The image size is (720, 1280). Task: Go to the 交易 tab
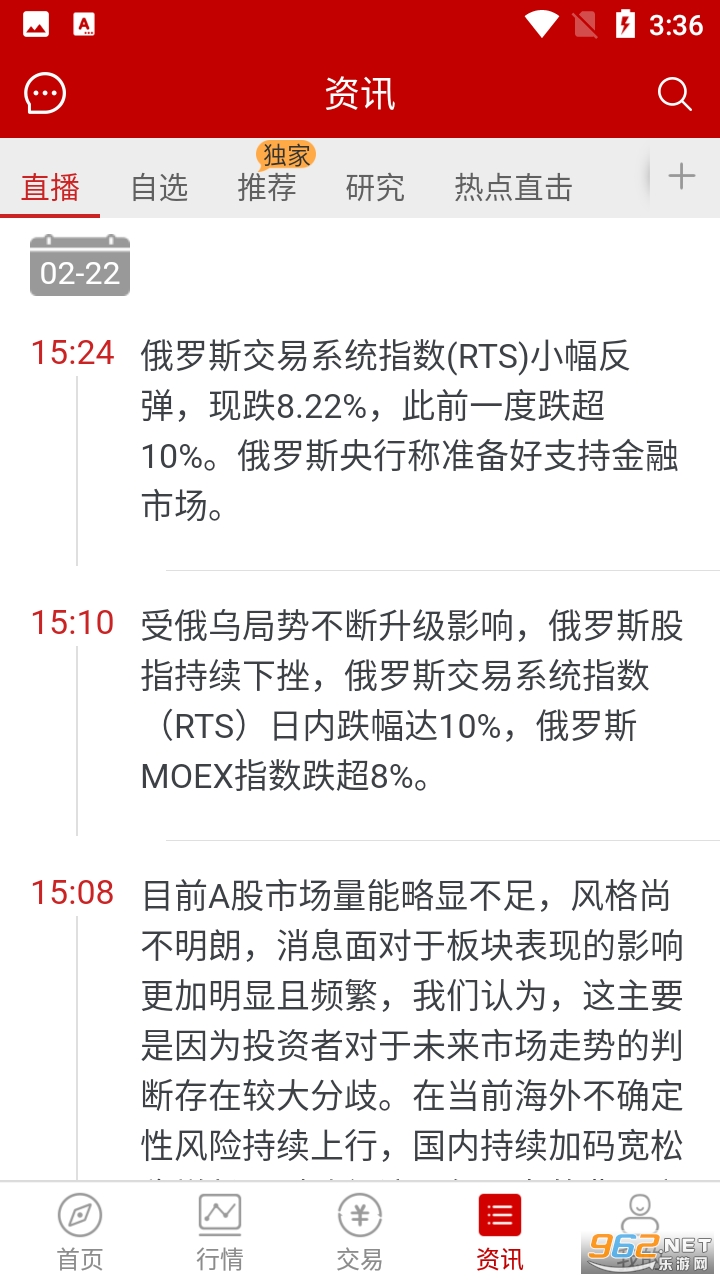[360, 1232]
